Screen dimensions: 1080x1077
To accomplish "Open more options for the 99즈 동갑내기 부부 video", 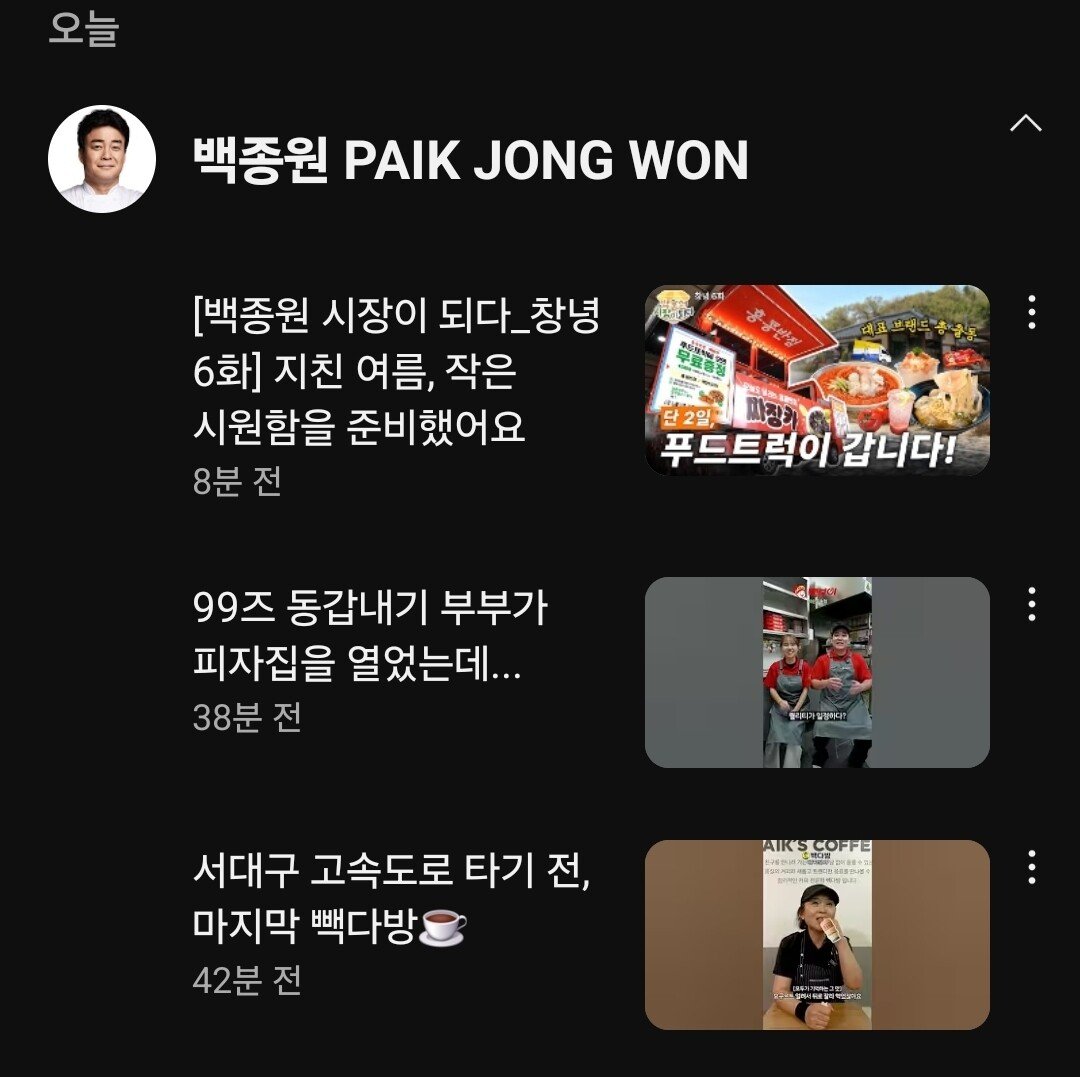I will click(x=1031, y=604).
